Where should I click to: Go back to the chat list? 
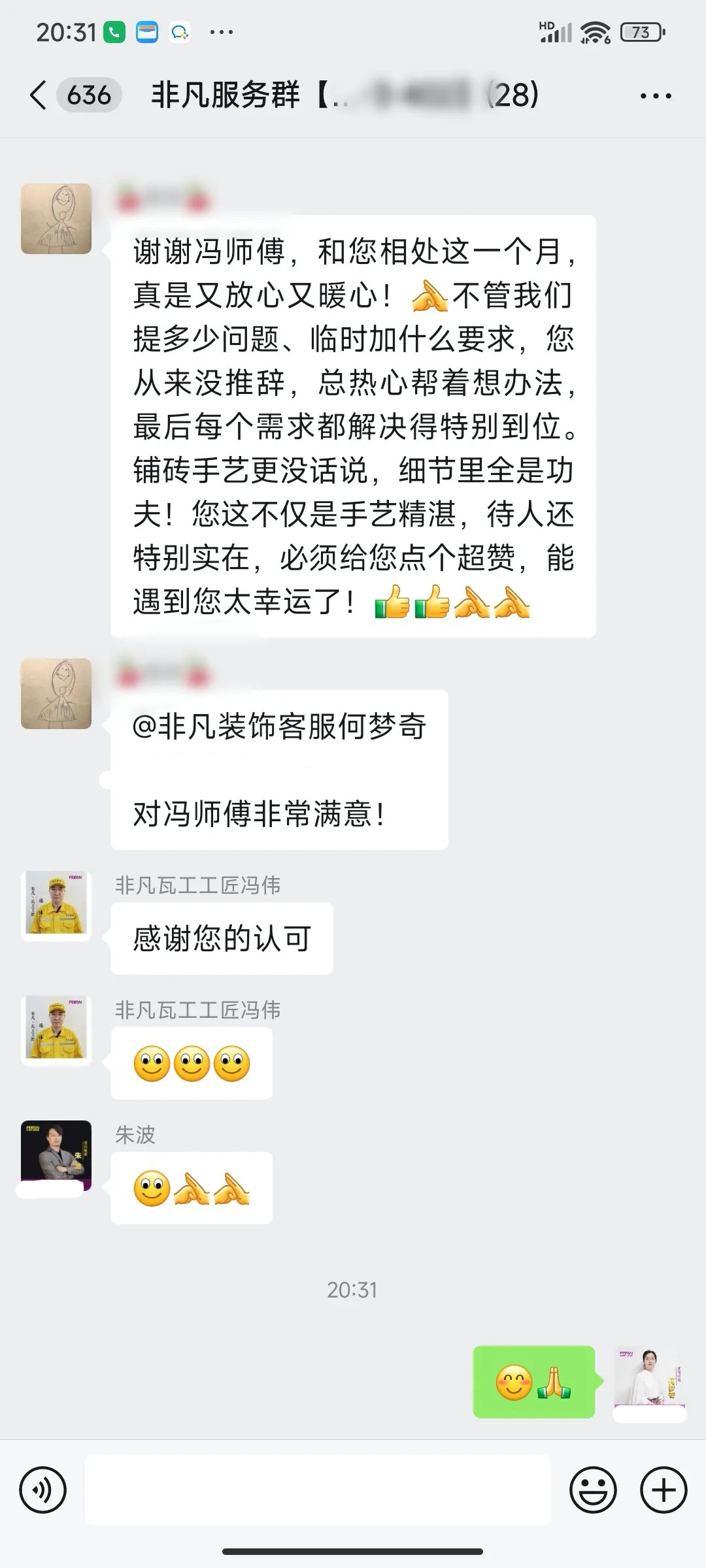tap(39, 95)
